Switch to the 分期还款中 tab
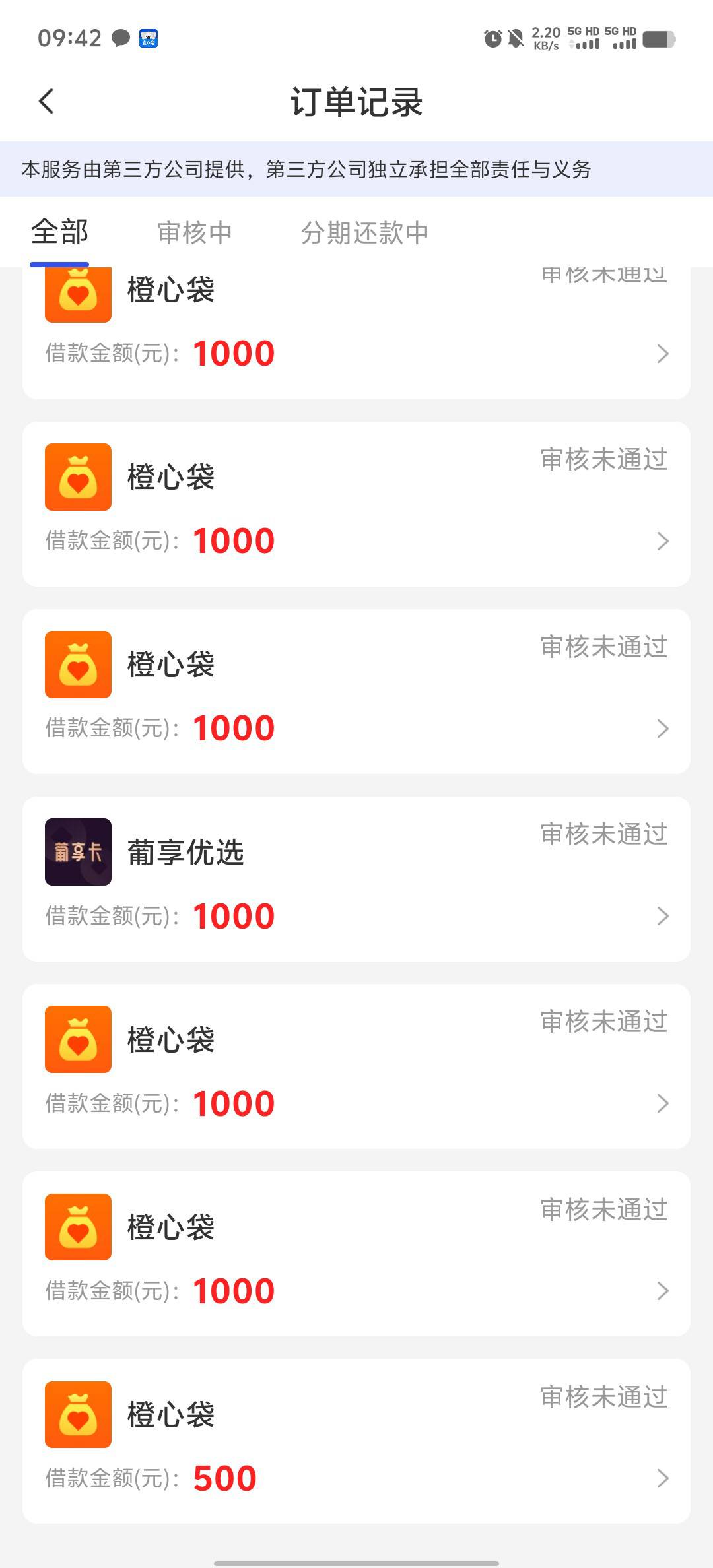713x1568 pixels. point(365,233)
